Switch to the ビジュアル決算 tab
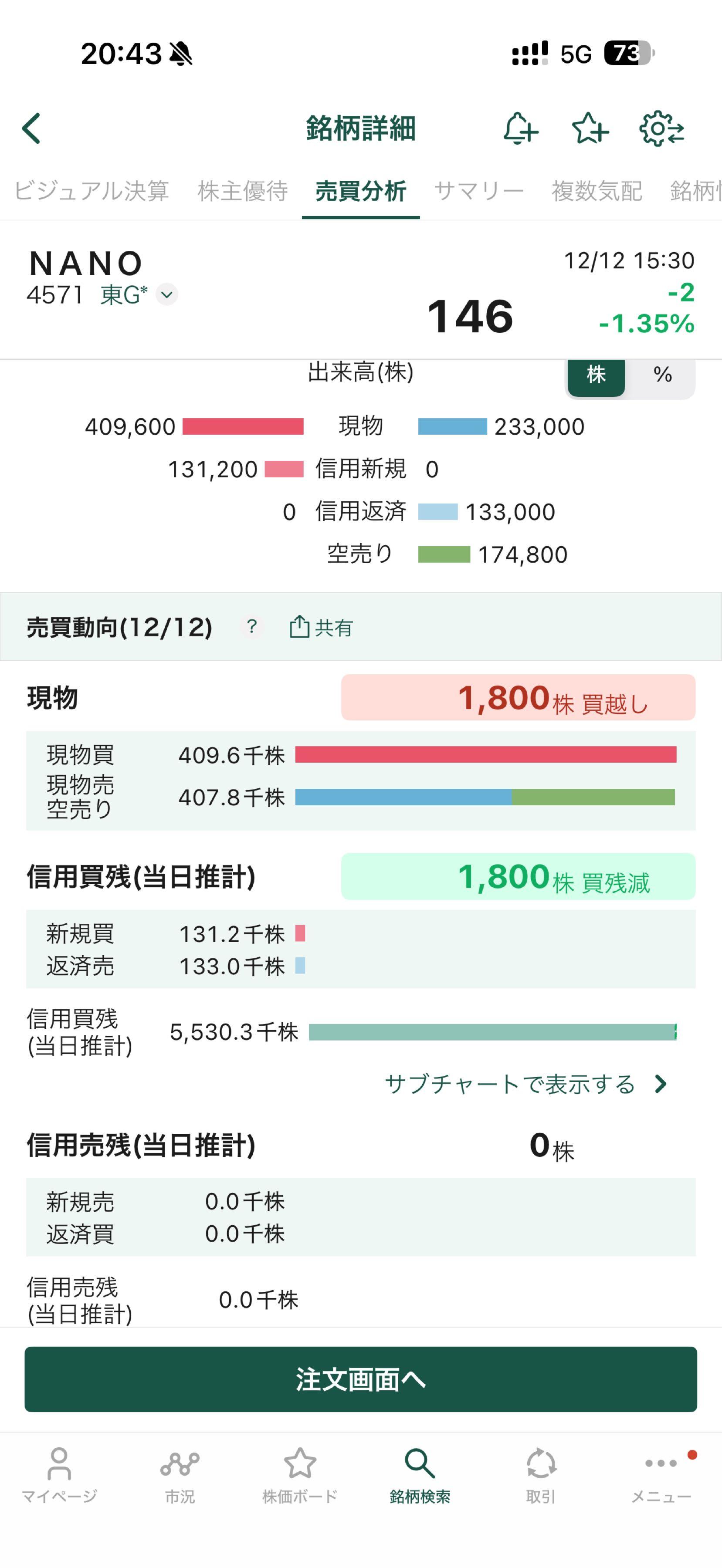722x1568 pixels. [92, 191]
